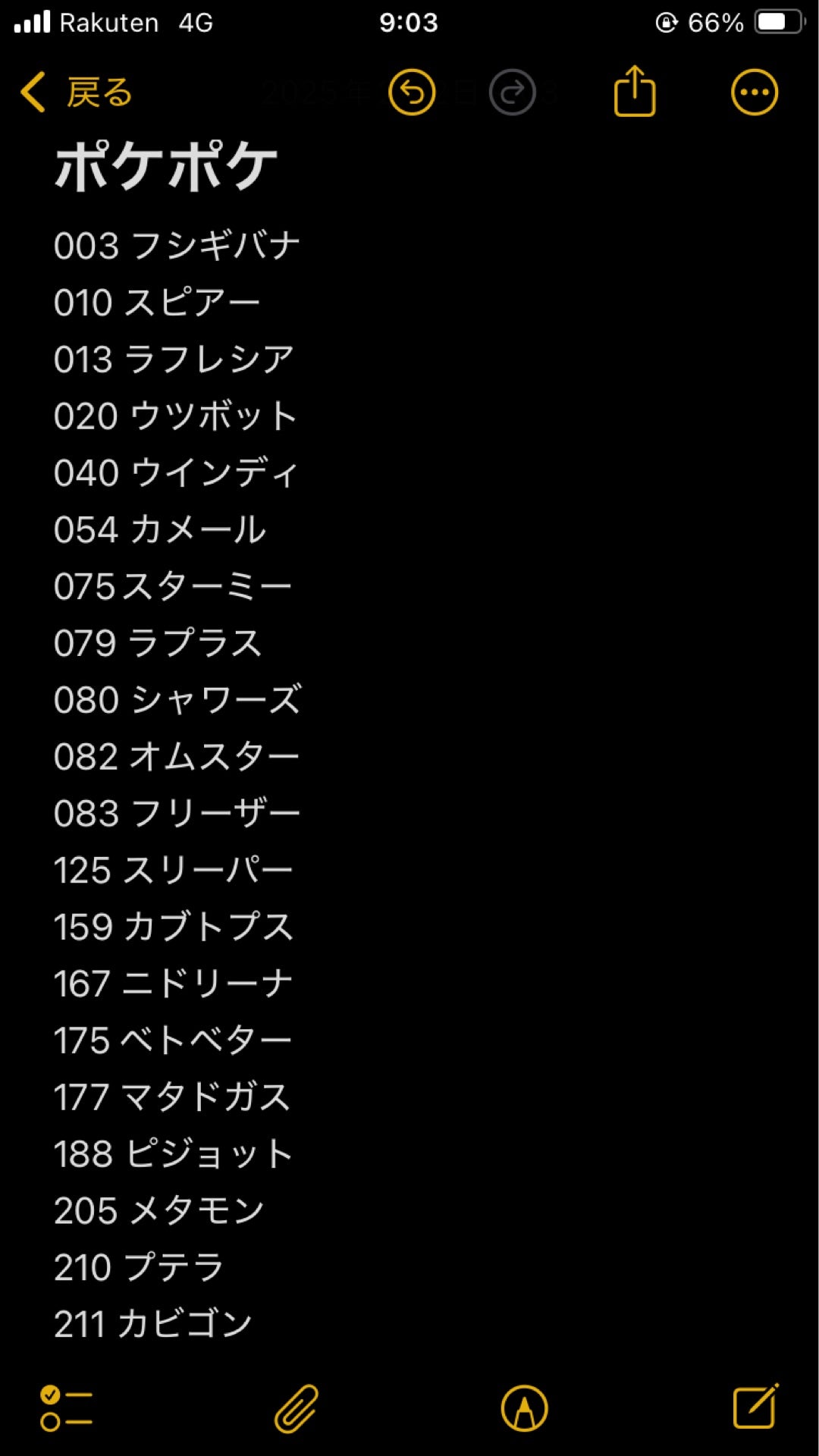The image size is (819, 1456).
Task: Share this note
Action: click(634, 93)
